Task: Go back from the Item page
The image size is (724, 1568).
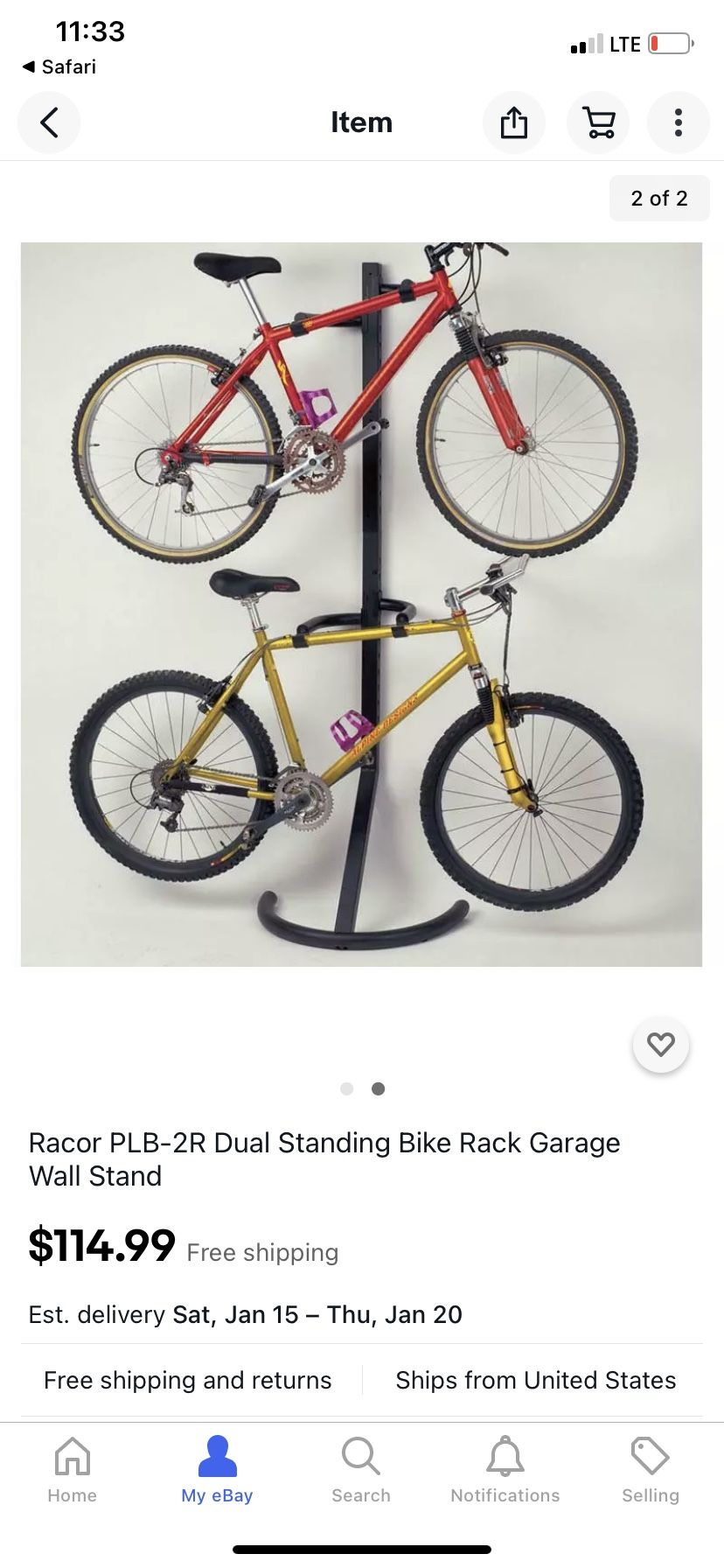Action: click(49, 122)
